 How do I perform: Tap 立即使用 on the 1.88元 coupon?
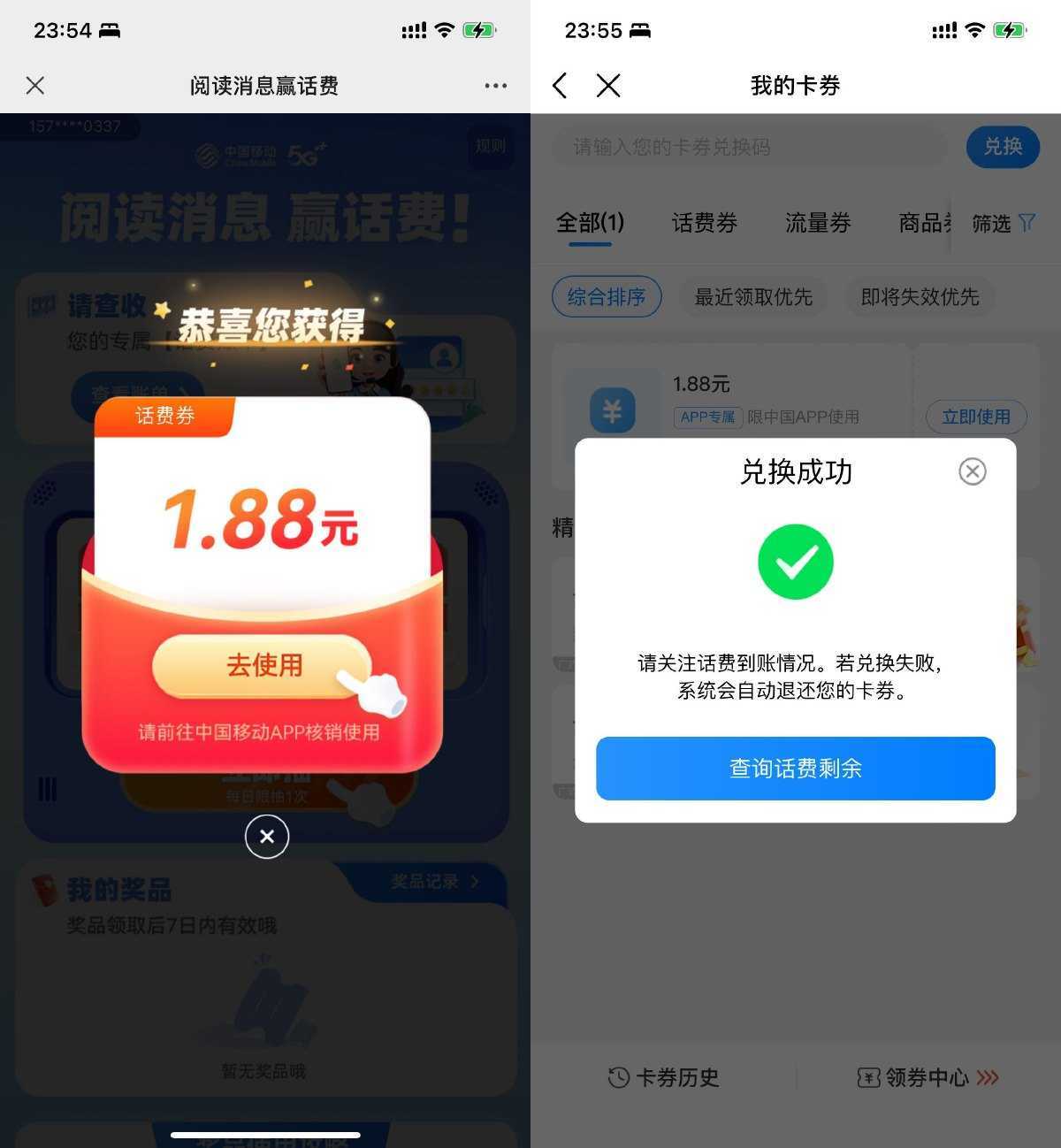pyautogui.click(x=975, y=417)
